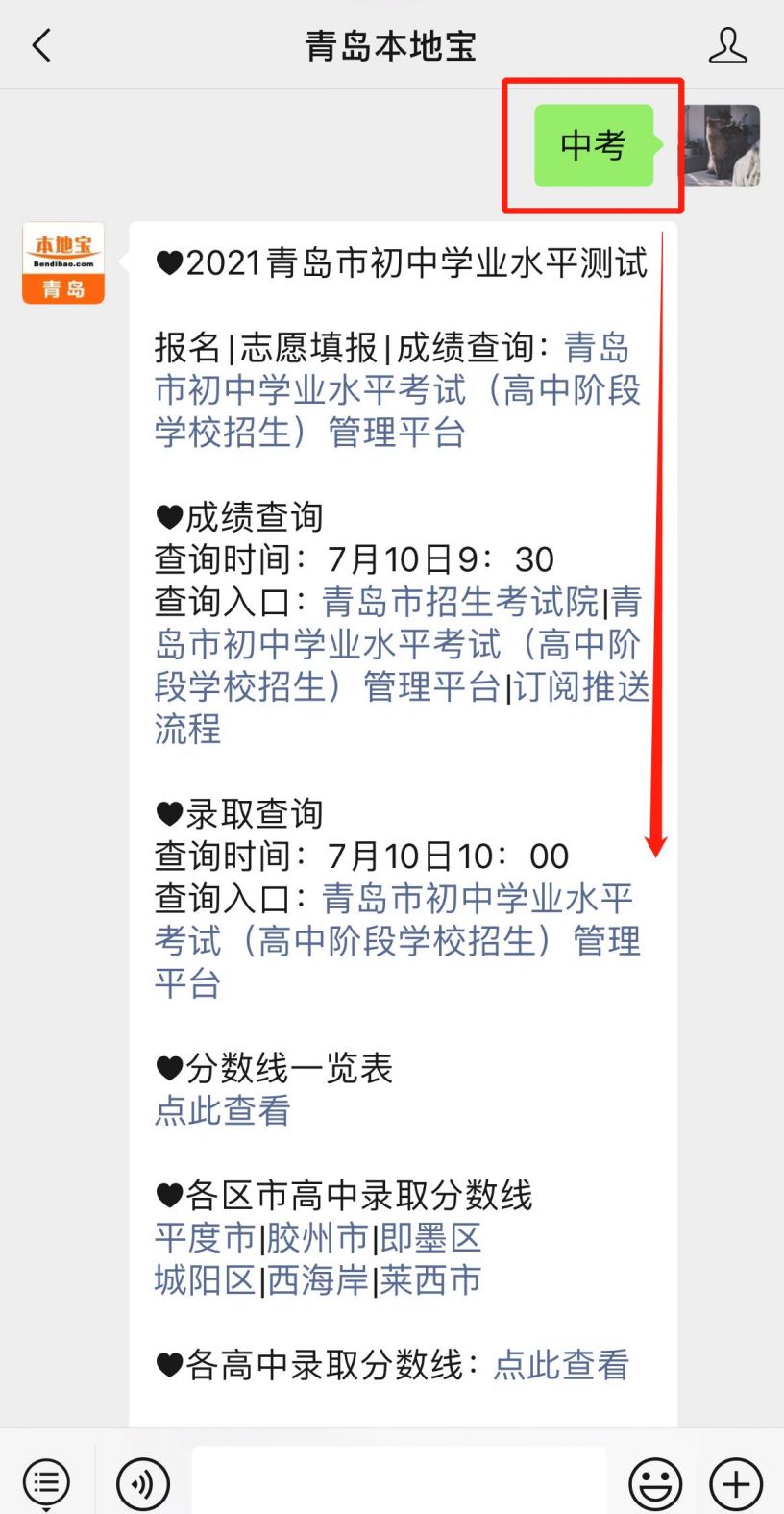The image size is (784, 1514).
Task: Open 胶州市 admission score link
Action: click(x=317, y=1238)
